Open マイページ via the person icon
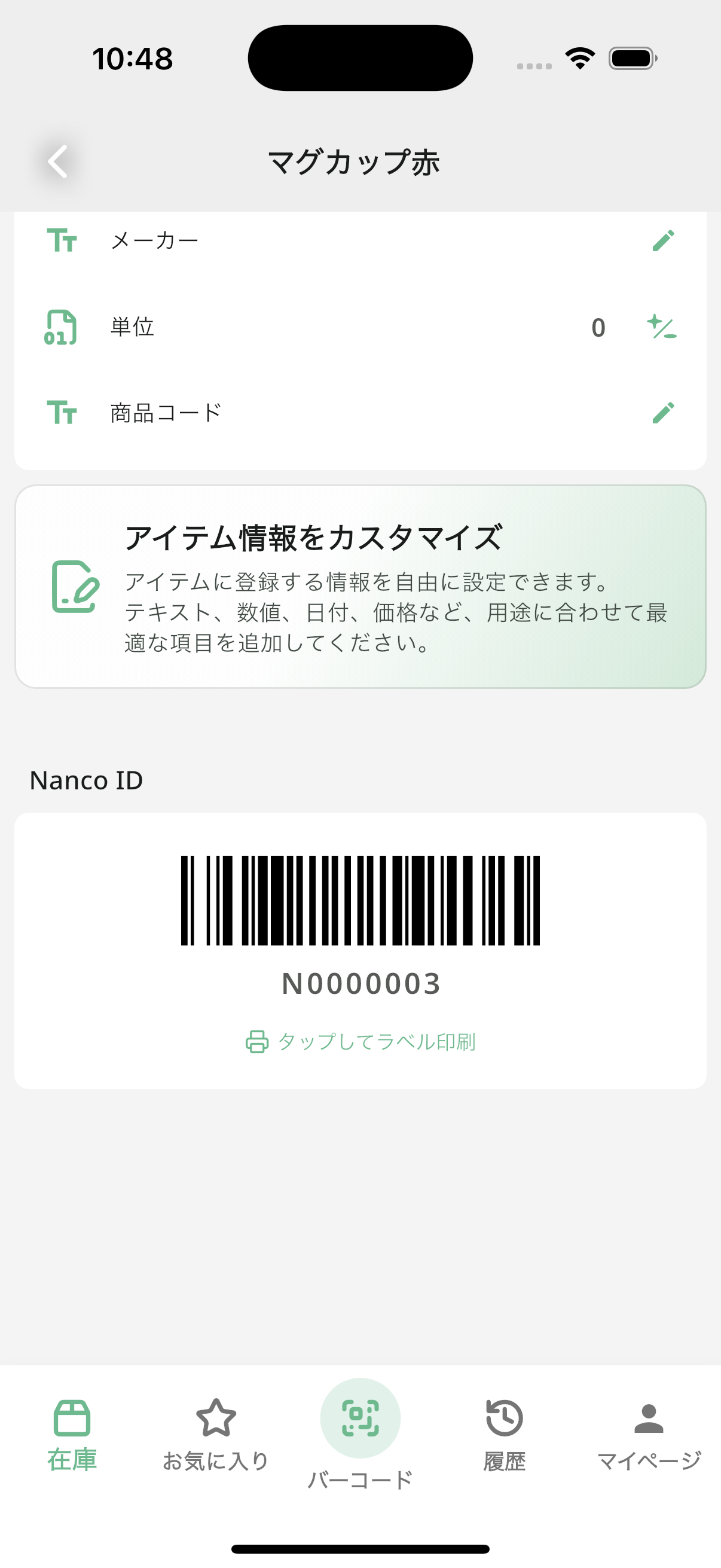Image resolution: width=721 pixels, height=1568 pixels. point(649,1418)
